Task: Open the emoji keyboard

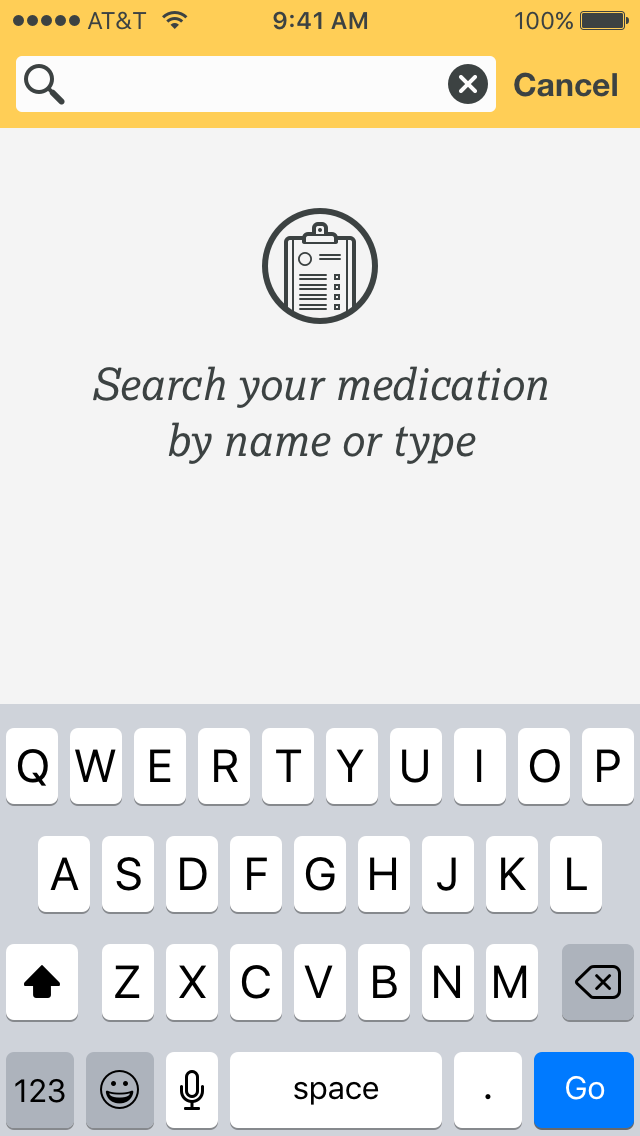Action: point(120,1090)
